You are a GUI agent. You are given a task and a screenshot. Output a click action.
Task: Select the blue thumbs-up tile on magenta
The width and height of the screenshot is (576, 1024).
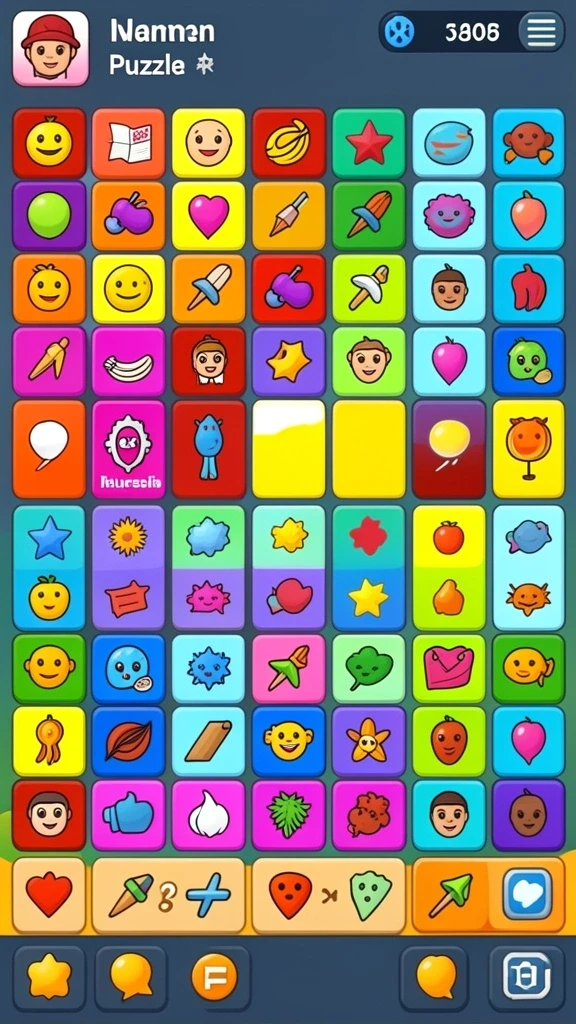[x=129, y=815]
